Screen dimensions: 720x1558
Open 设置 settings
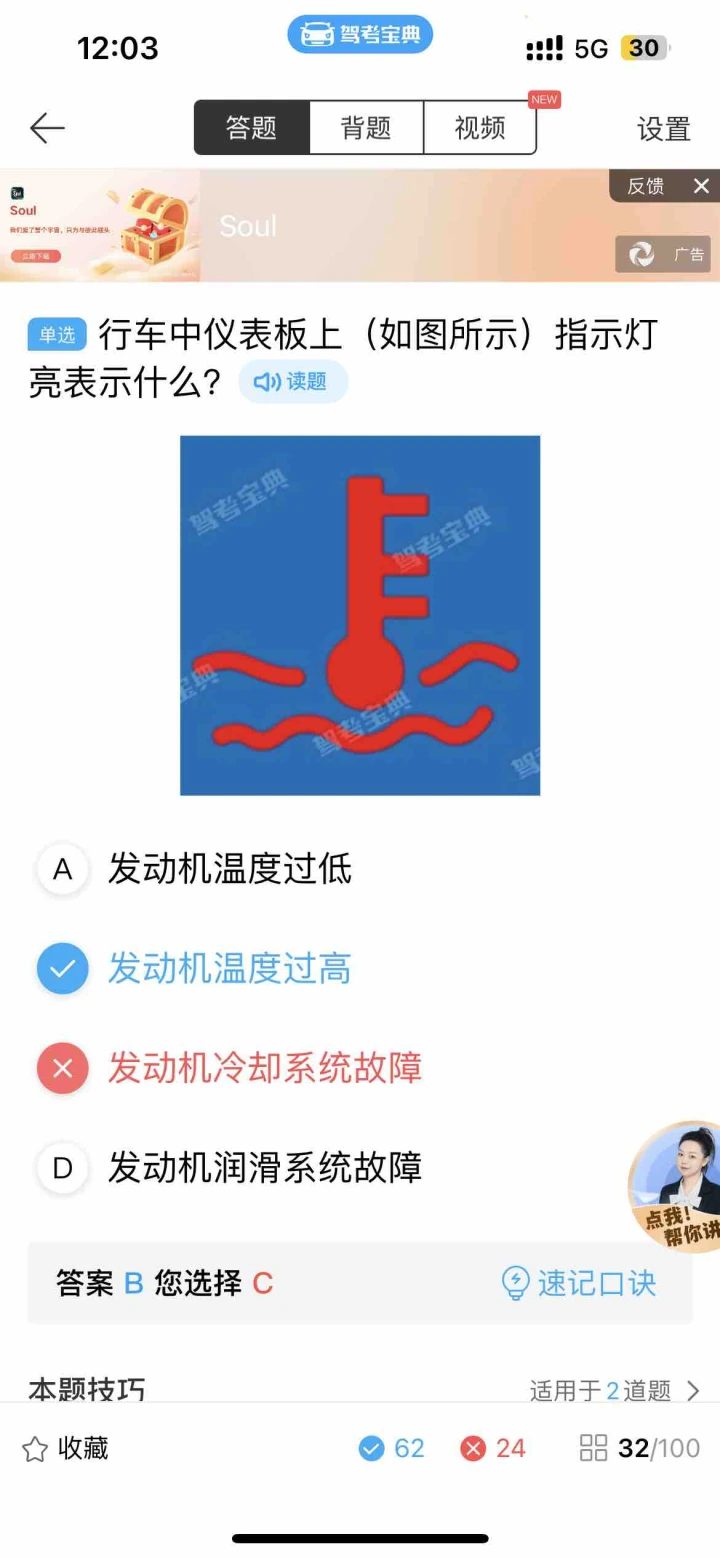[664, 129]
